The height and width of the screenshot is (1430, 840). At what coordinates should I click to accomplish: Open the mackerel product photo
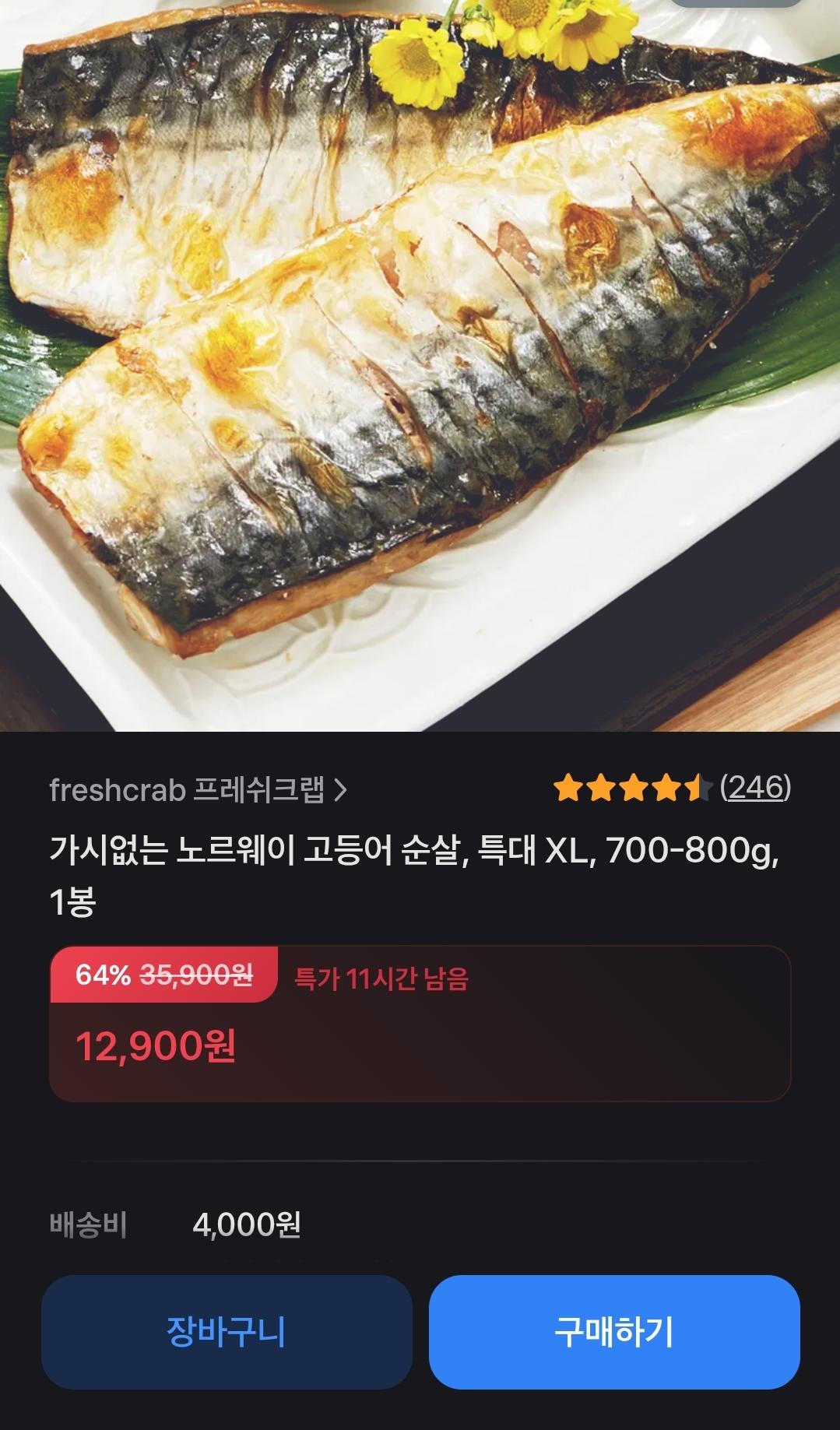pos(420,366)
